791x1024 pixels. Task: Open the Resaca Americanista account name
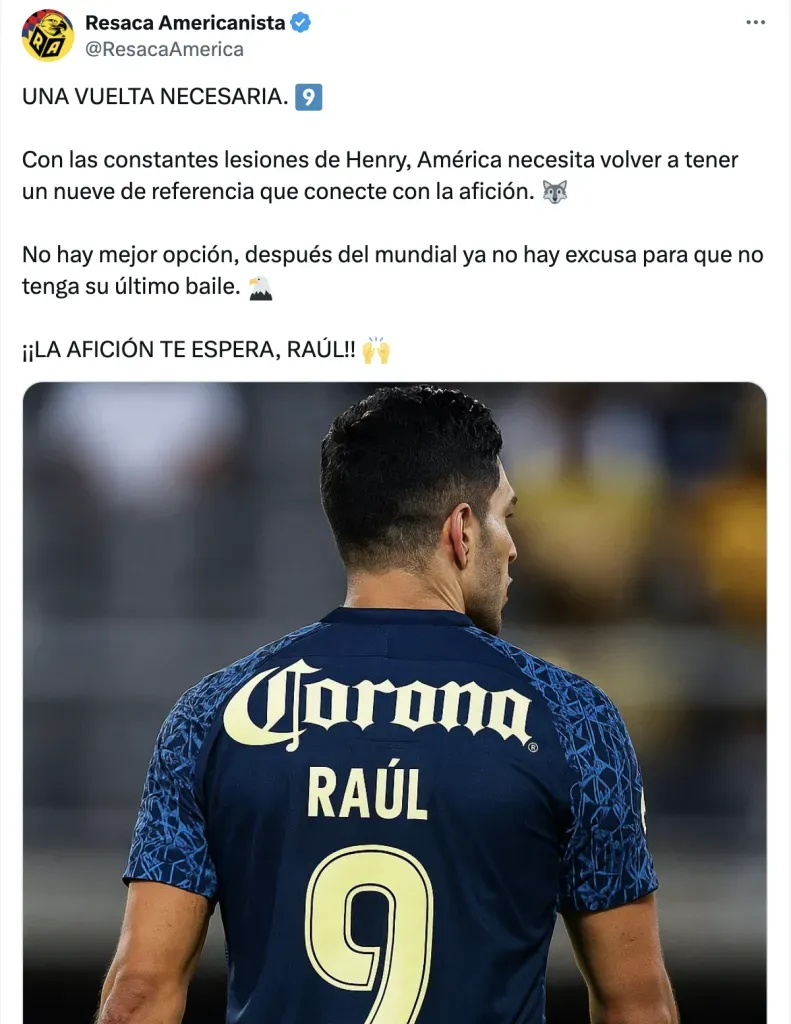click(184, 22)
